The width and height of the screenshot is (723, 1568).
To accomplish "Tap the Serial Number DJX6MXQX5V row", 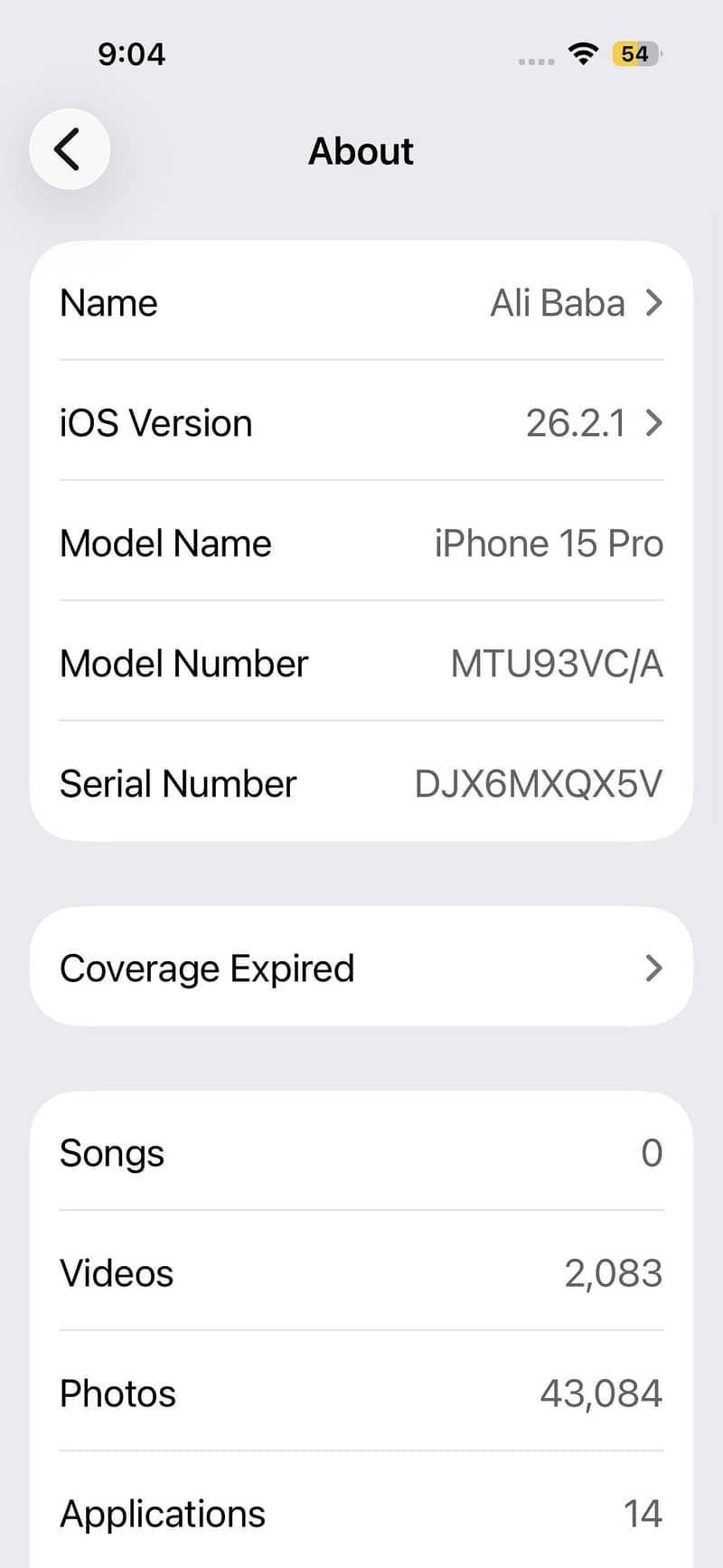I will (361, 783).
